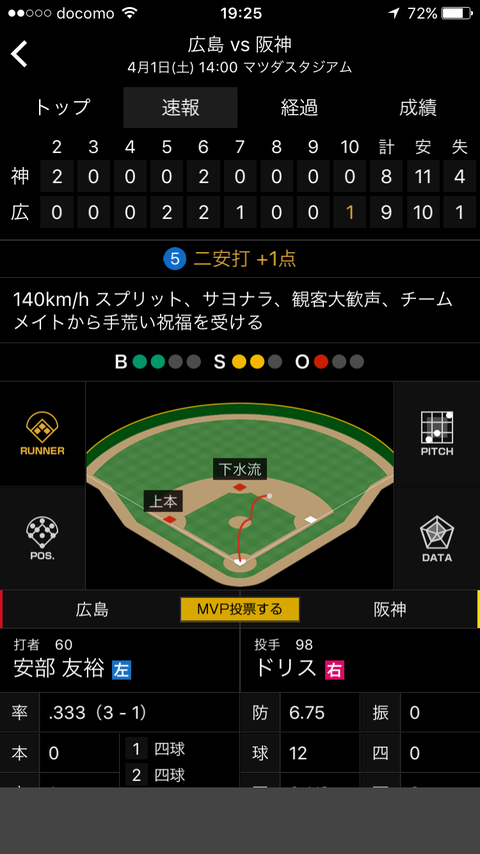Select the 広島 team tab
The width and height of the screenshot is (480, 854).
(x=92, y=609)
